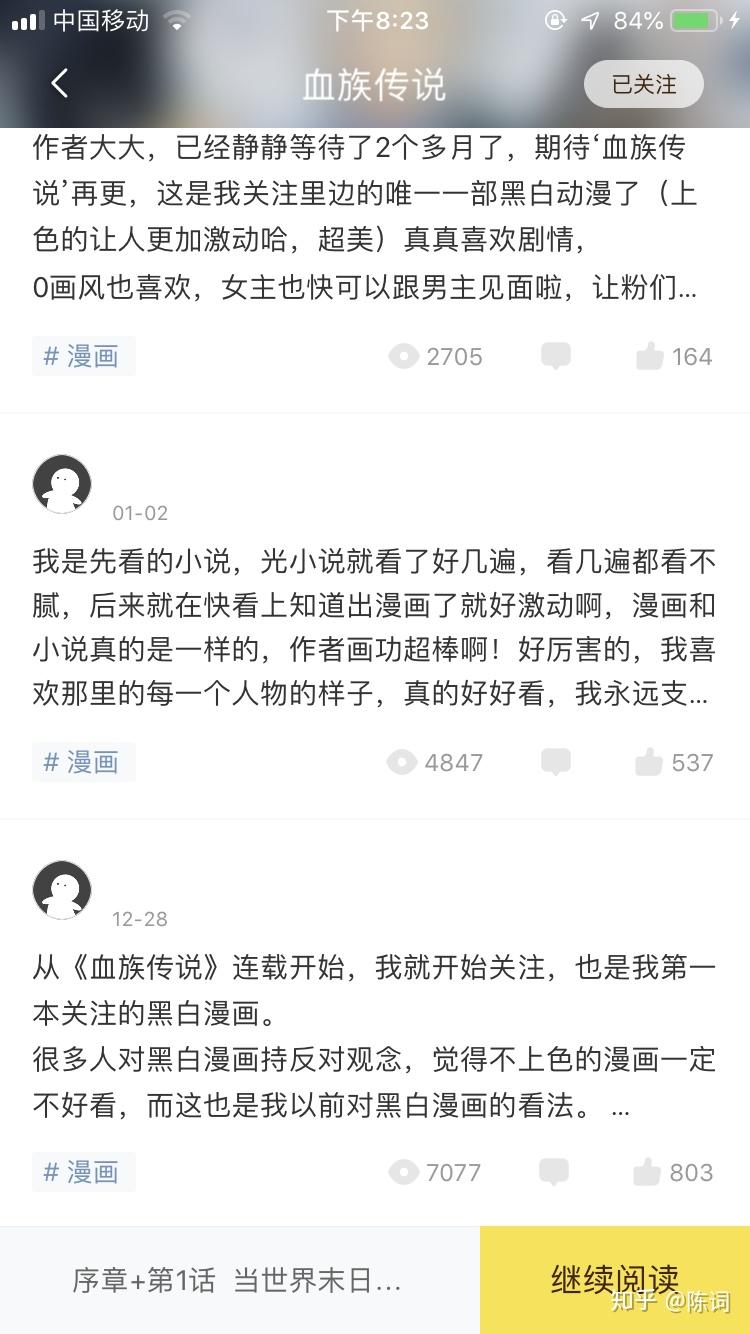
Task: Open comments on the 2705-view review
Action: 556,356
